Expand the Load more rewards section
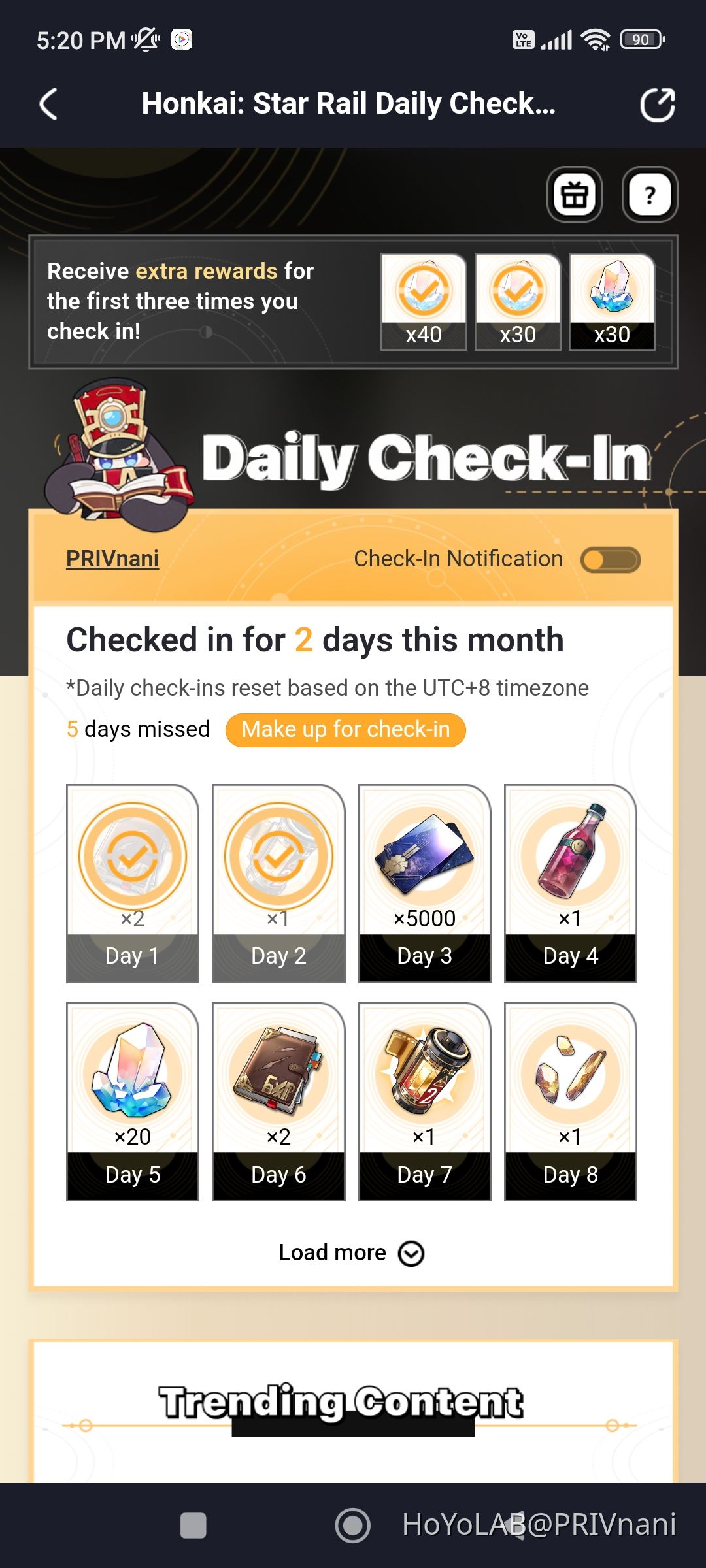The image size is (706, 1568). tap(353, 1252)
